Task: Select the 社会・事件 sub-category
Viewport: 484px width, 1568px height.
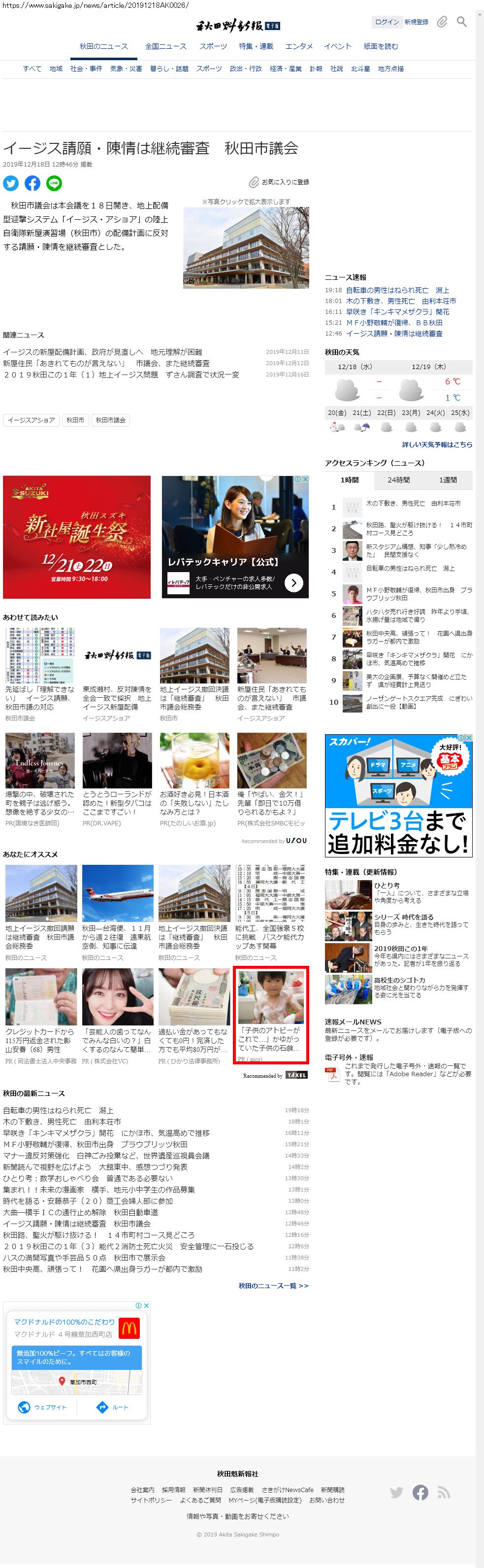Action: [86, 69]
